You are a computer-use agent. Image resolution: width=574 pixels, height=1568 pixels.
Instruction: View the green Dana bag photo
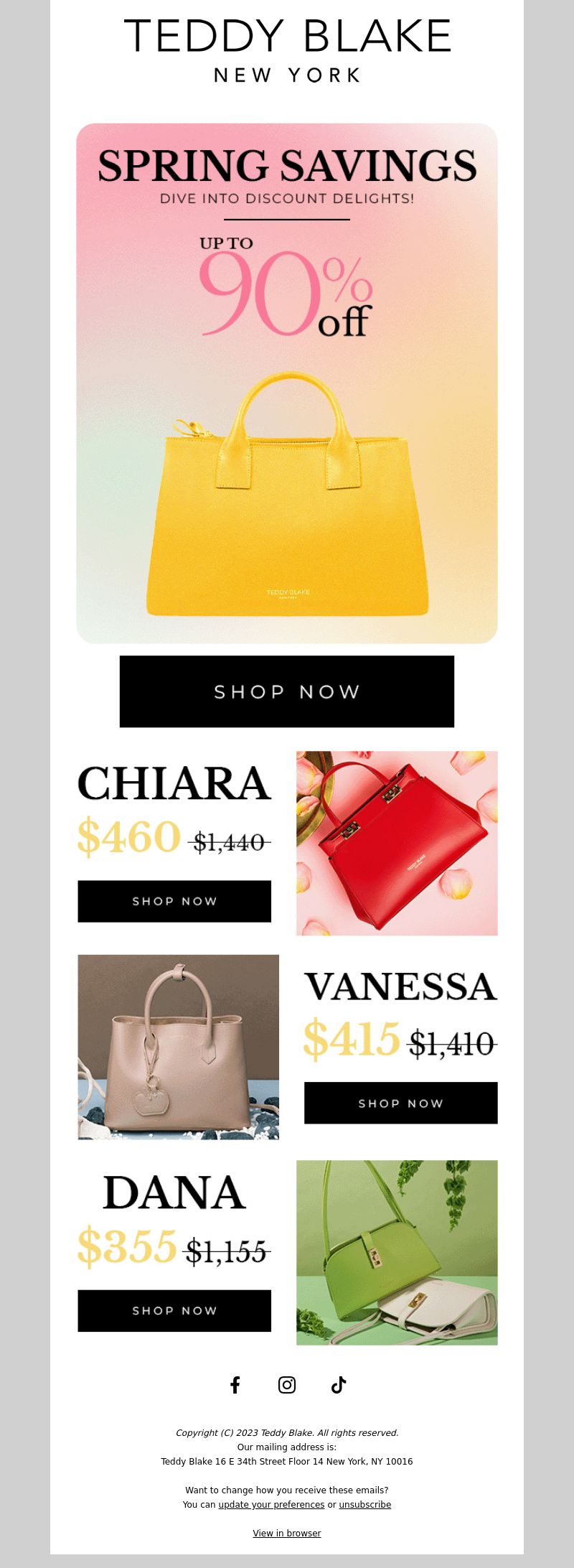tap(397, 1252)
